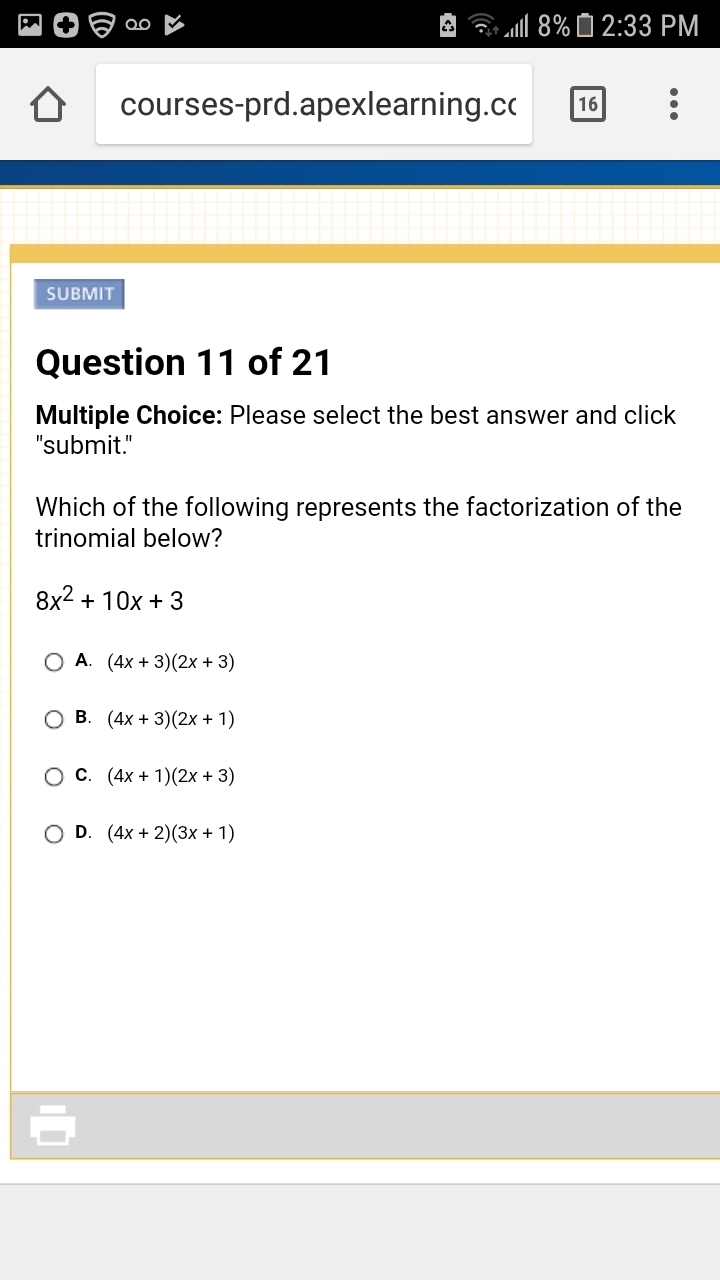Screen dimensions: 720x1280
Task: Open the tab switcher showing 16 tabs
Action: point(587,104)
